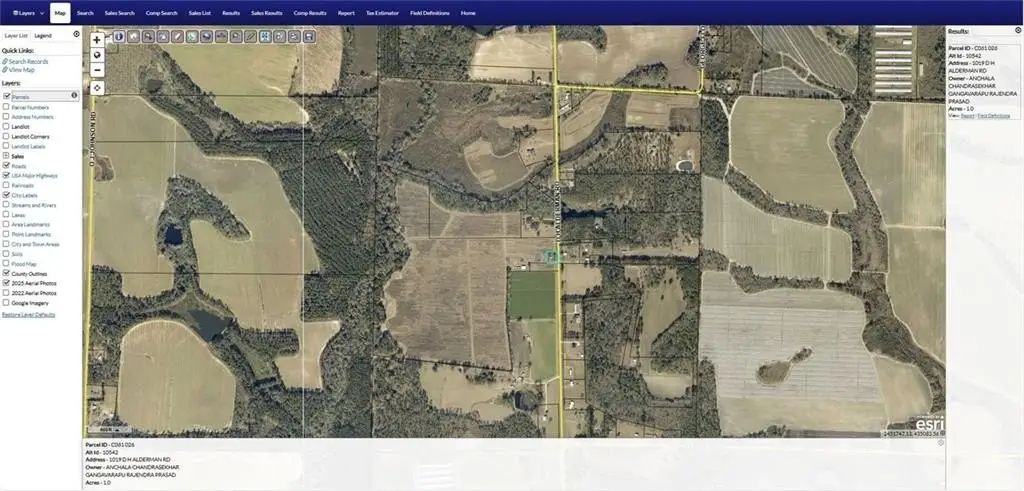Viewport: 1024px width, 491px height.
Task: Open the Report link in Results
Action: point(967,116)
